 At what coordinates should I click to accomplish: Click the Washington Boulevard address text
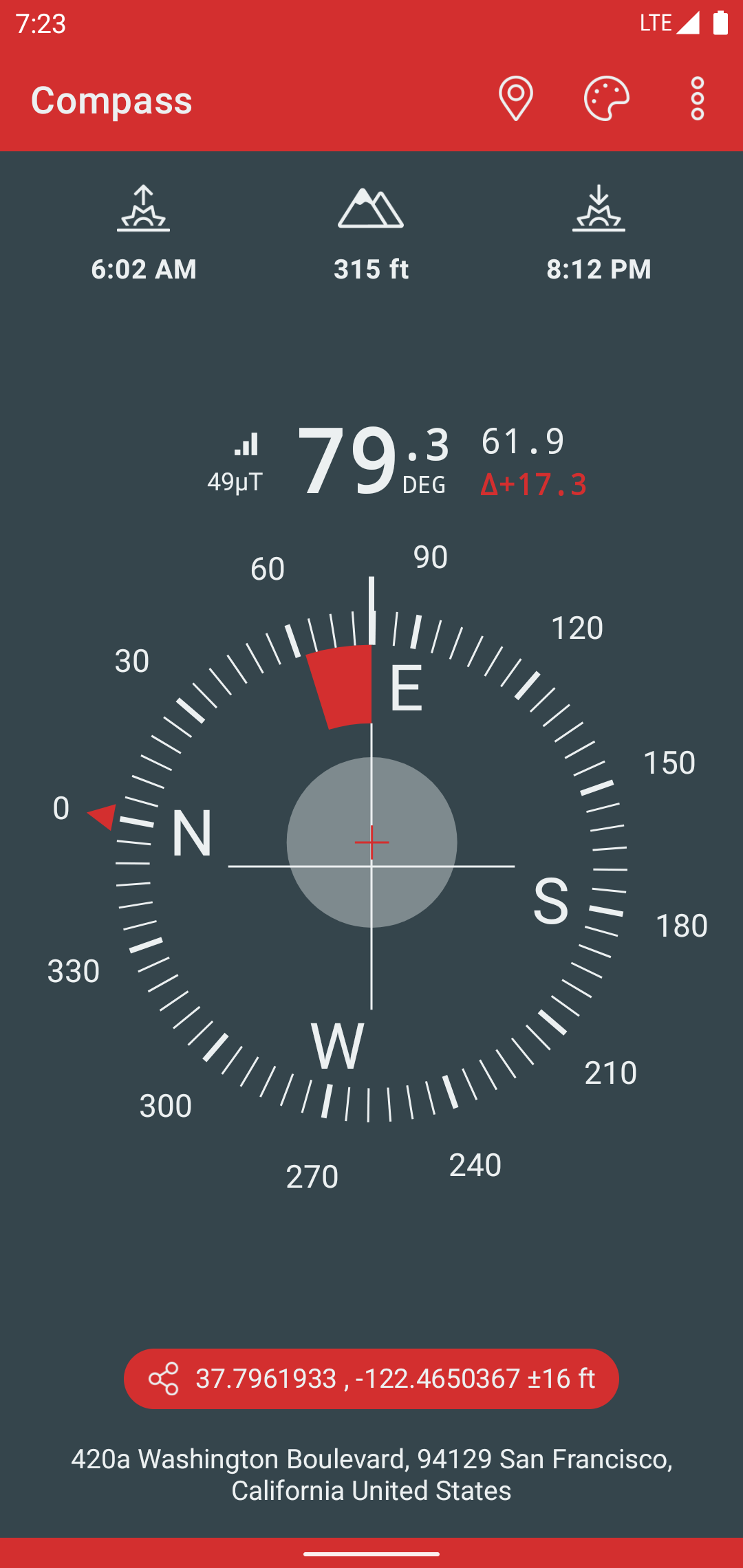pyautogui.click(x=371, y=1470)
